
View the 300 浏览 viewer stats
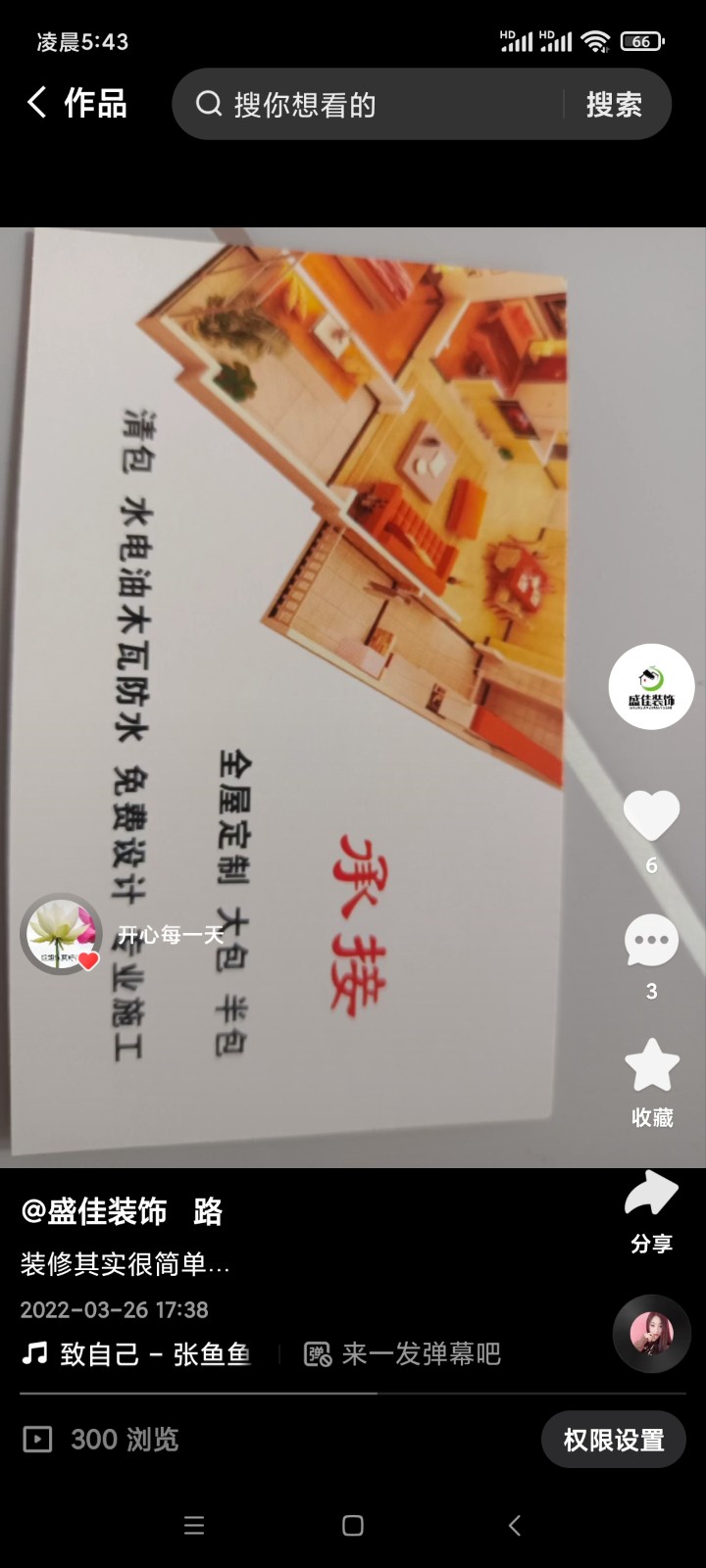click(101, 1440)
